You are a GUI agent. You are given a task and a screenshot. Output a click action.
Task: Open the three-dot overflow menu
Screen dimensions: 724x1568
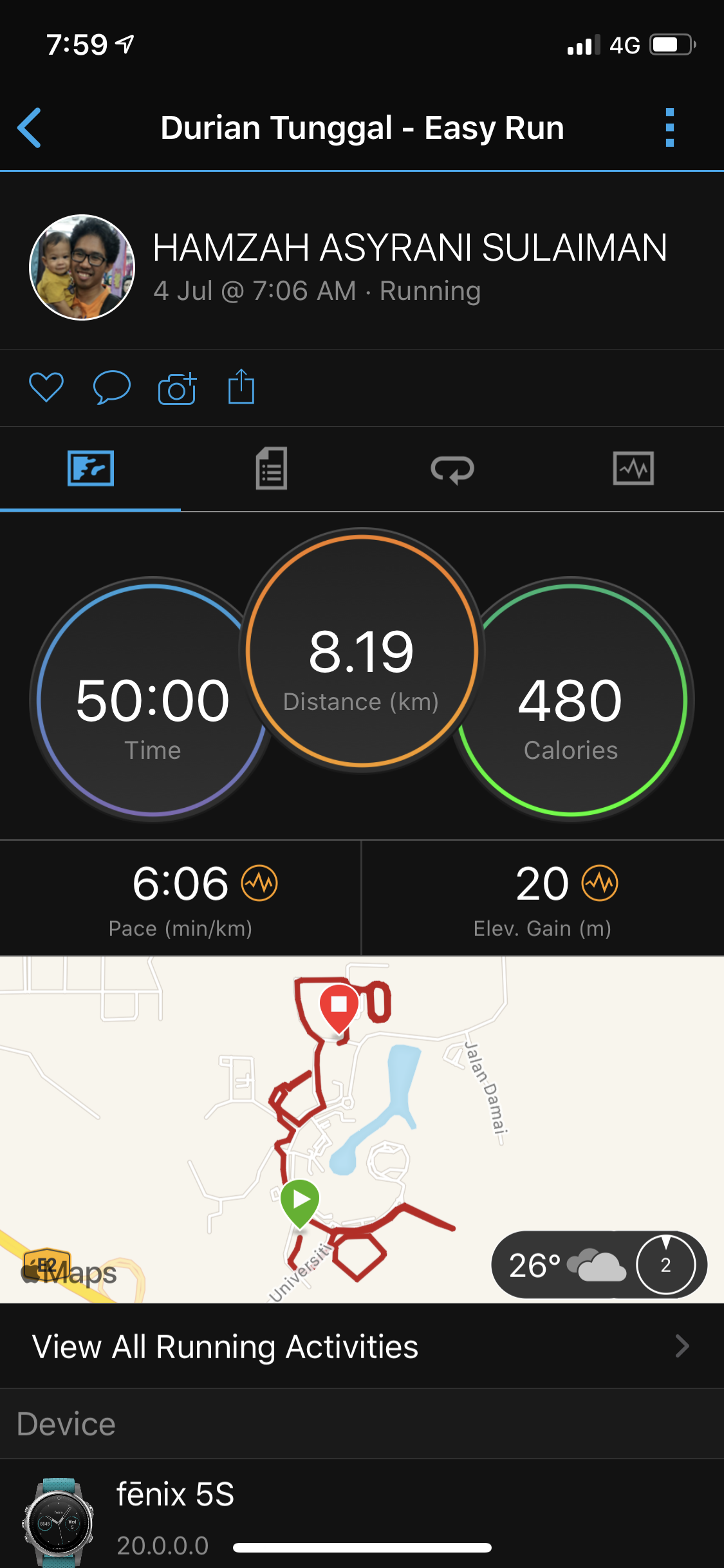[669, 127]
